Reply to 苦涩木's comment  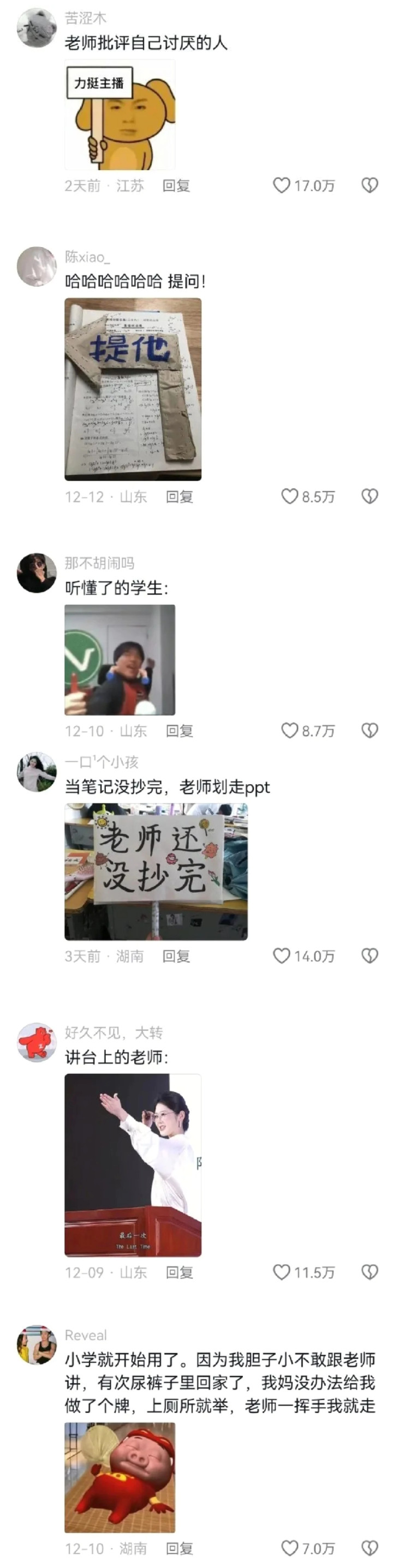click(x=176, y=187)
